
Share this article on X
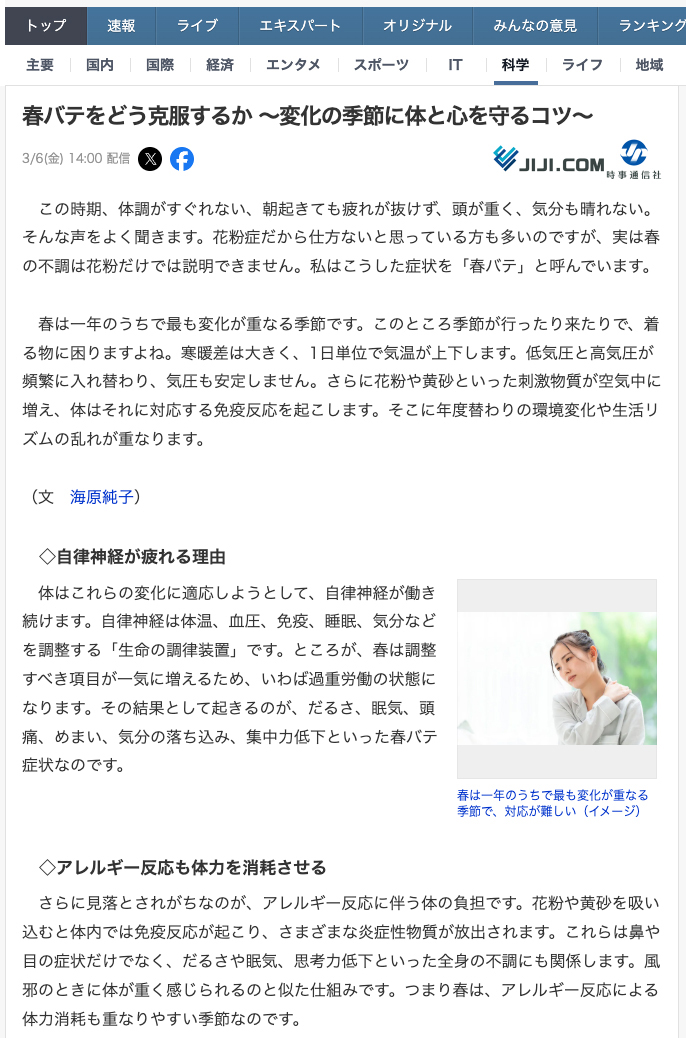[150, 158]
